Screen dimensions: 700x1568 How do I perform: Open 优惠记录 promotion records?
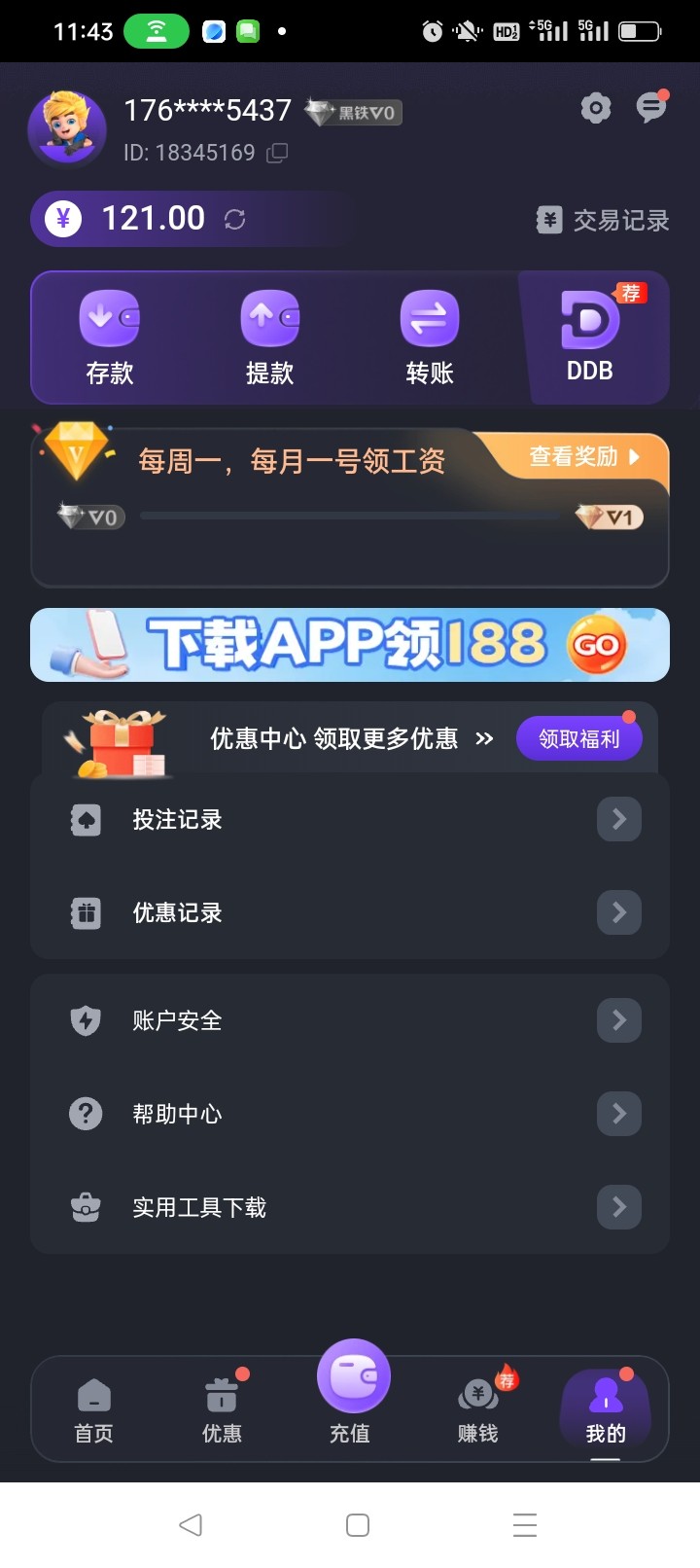350,912
